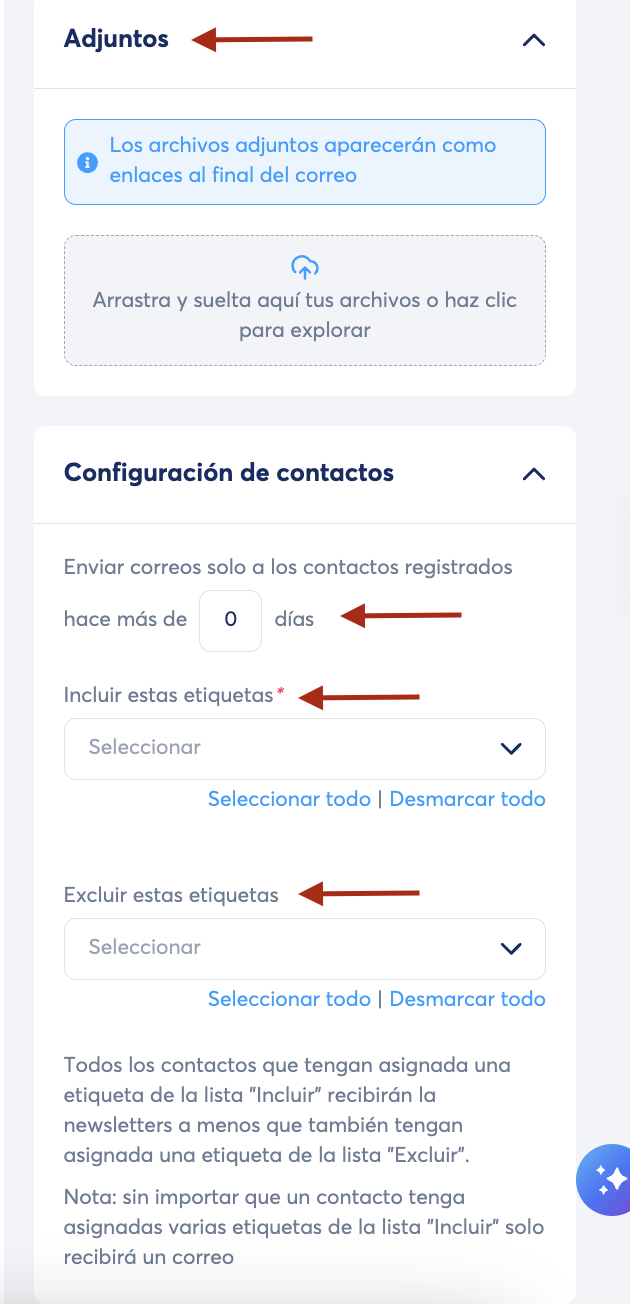Edit the days number field
630x1304 pixels.
(x=230, y=620)
